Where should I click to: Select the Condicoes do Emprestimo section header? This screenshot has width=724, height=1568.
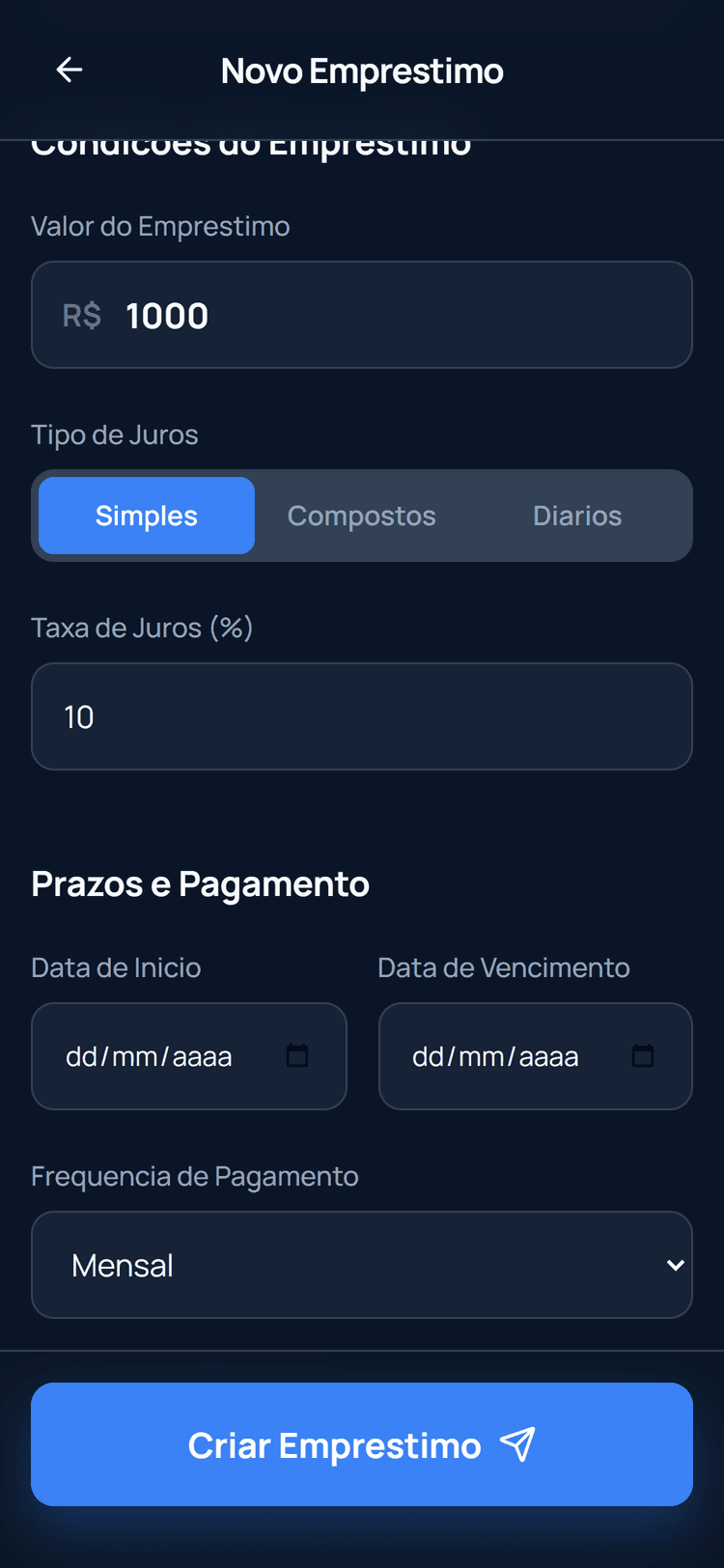click(x=251, y=143)
